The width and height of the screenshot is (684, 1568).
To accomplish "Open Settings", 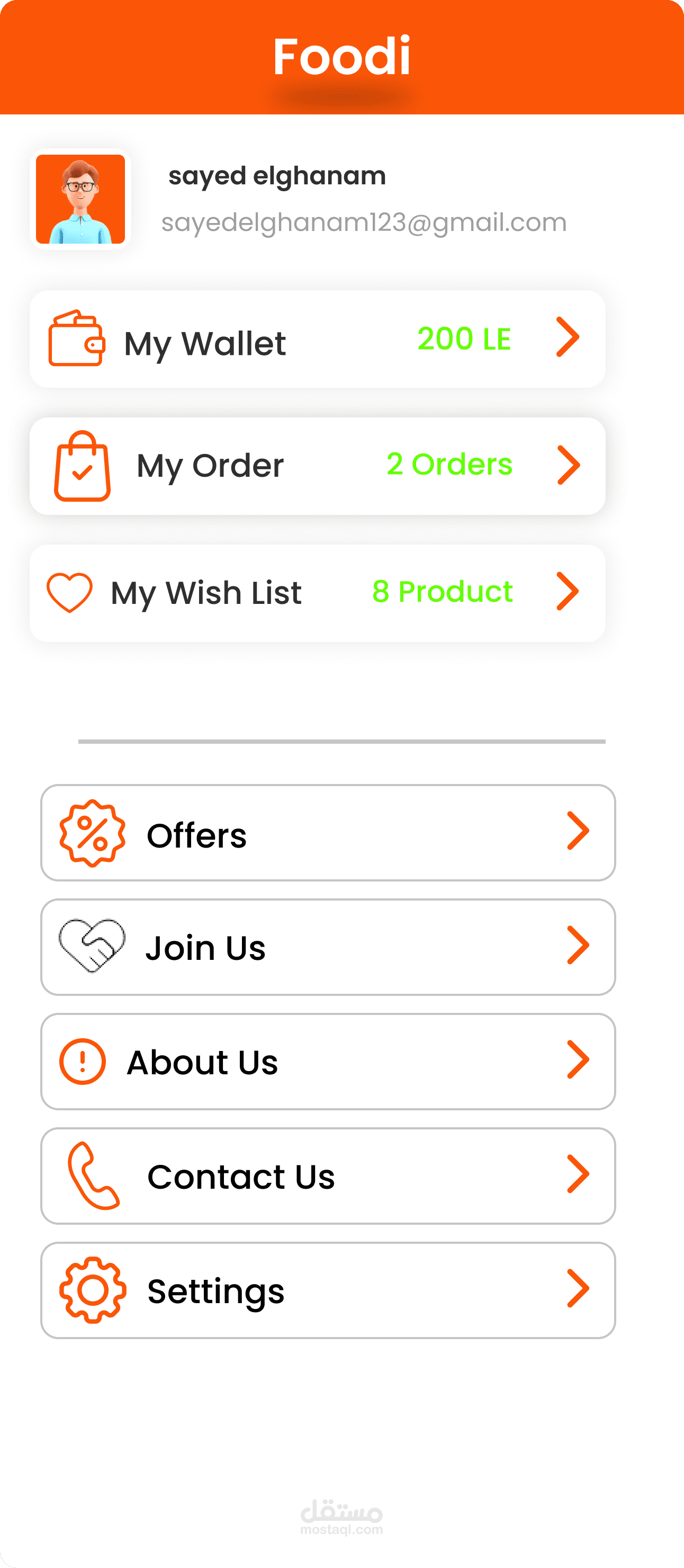I will pyautogui.click(x=328, y=1290).
